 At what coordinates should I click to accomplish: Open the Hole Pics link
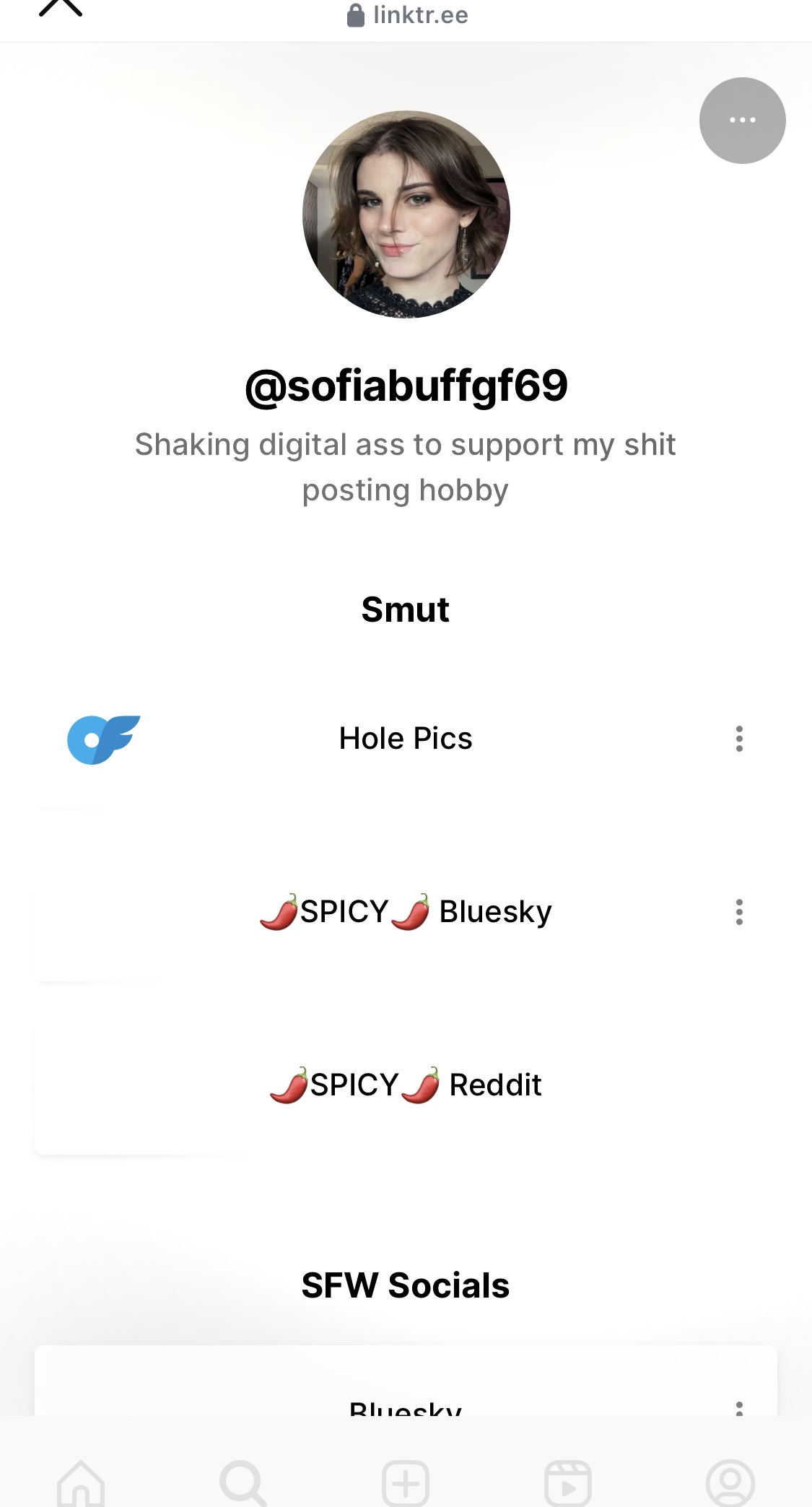[406, 739]
